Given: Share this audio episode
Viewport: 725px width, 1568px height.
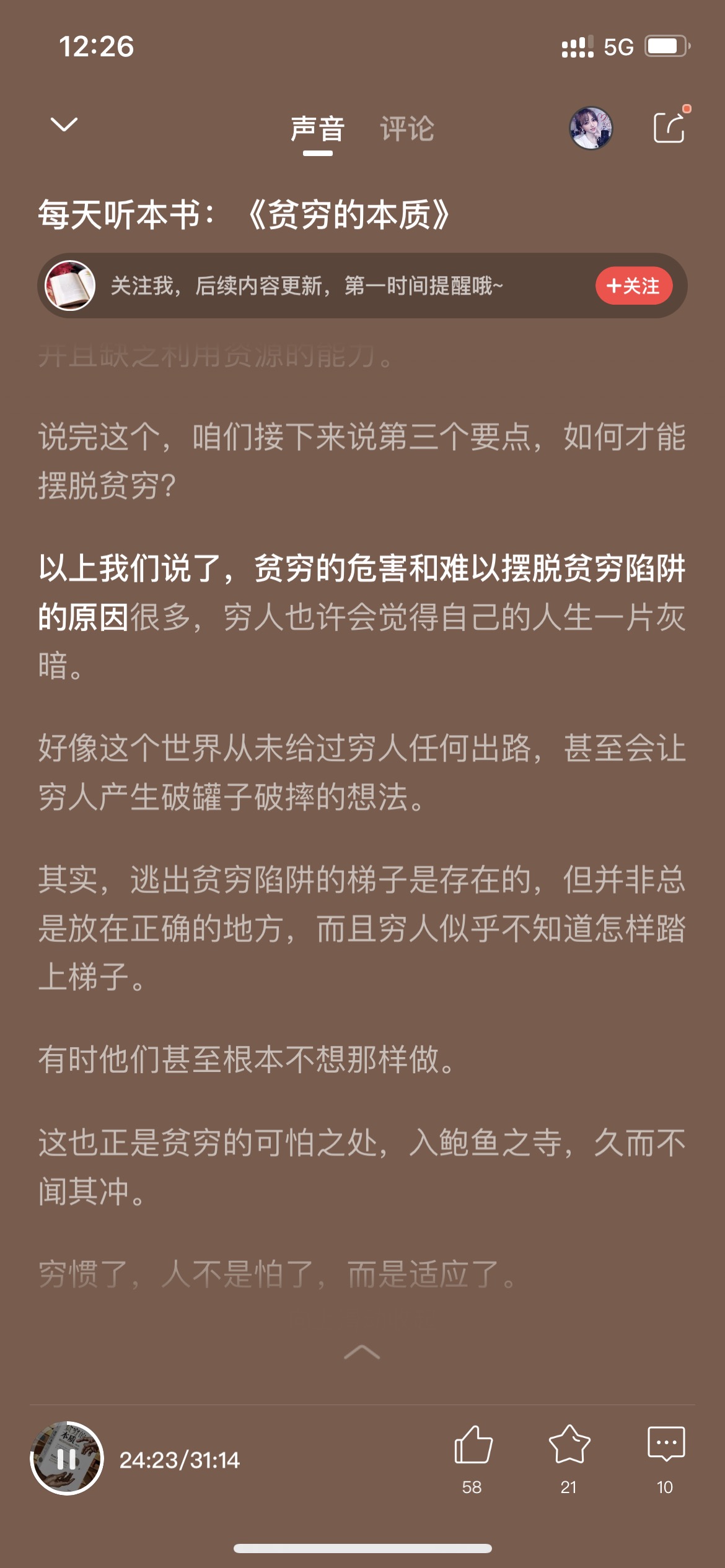Looking at the screenshot, I should (x=669, y=128).
